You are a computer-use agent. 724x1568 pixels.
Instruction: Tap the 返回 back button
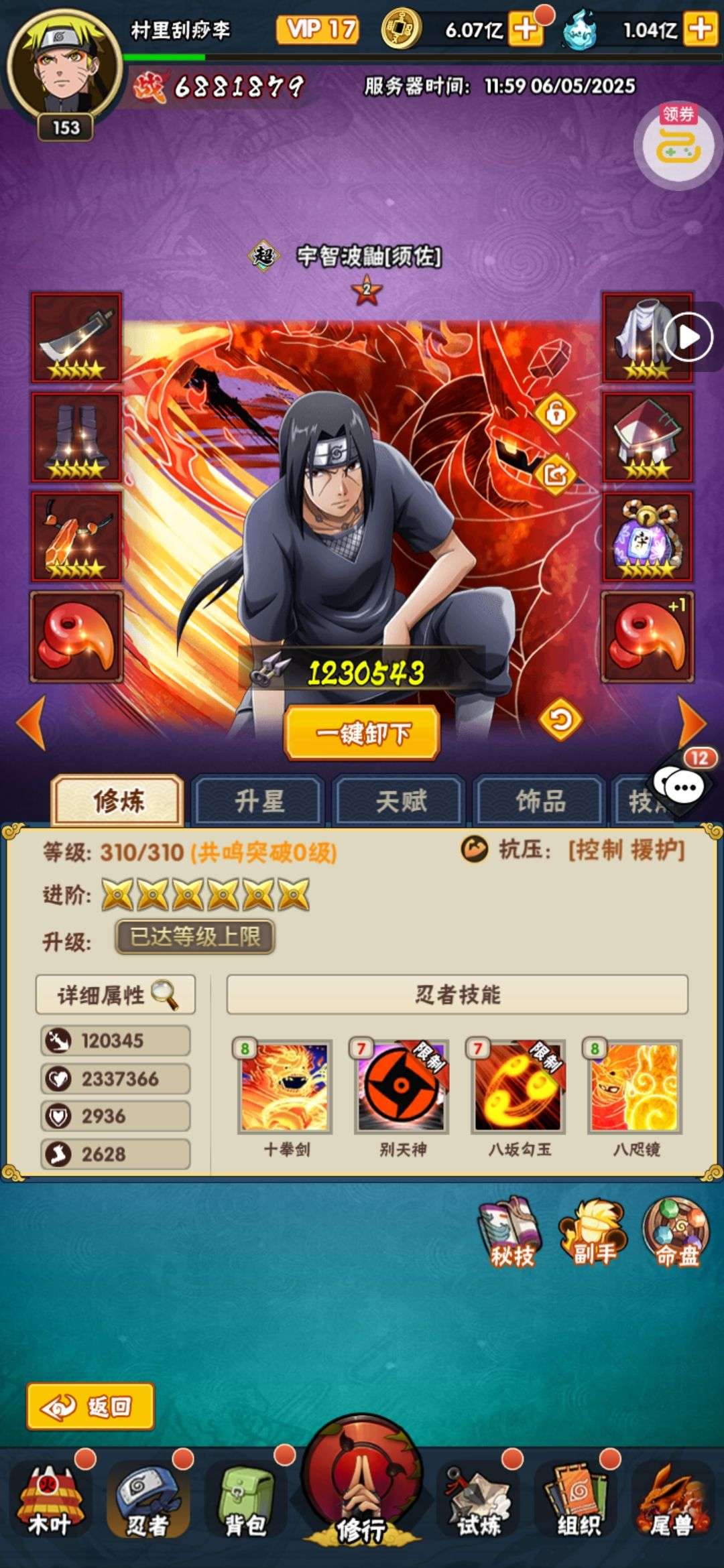coord(90,1406)
